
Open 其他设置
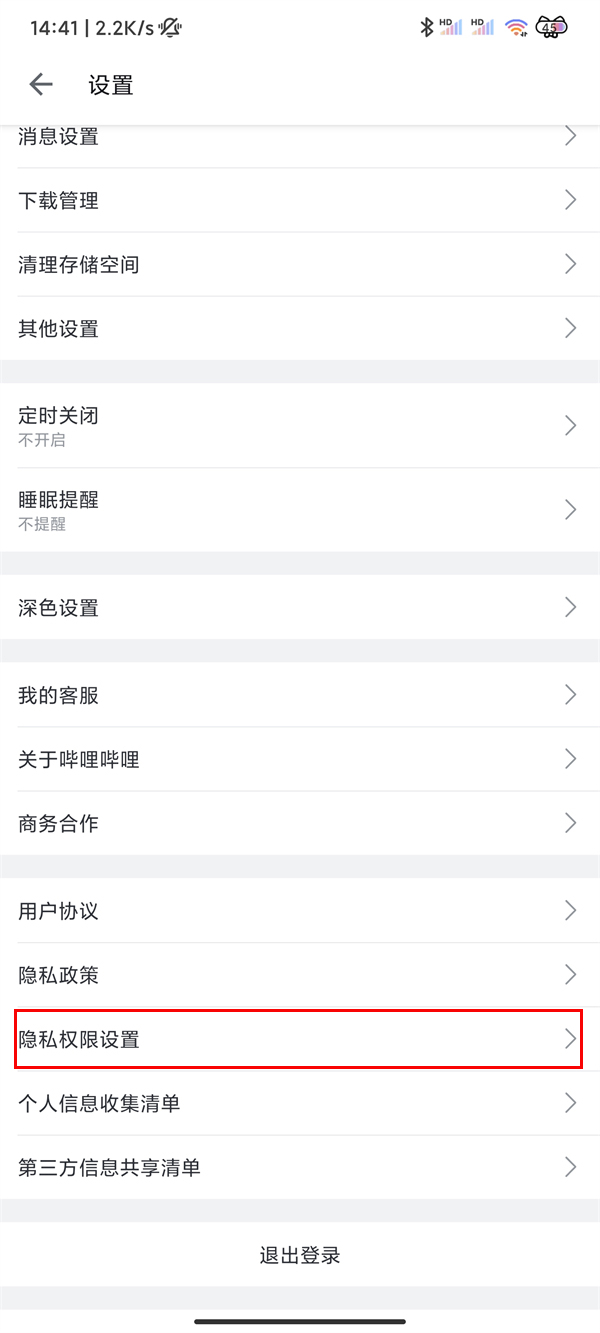tap(300, 329)
